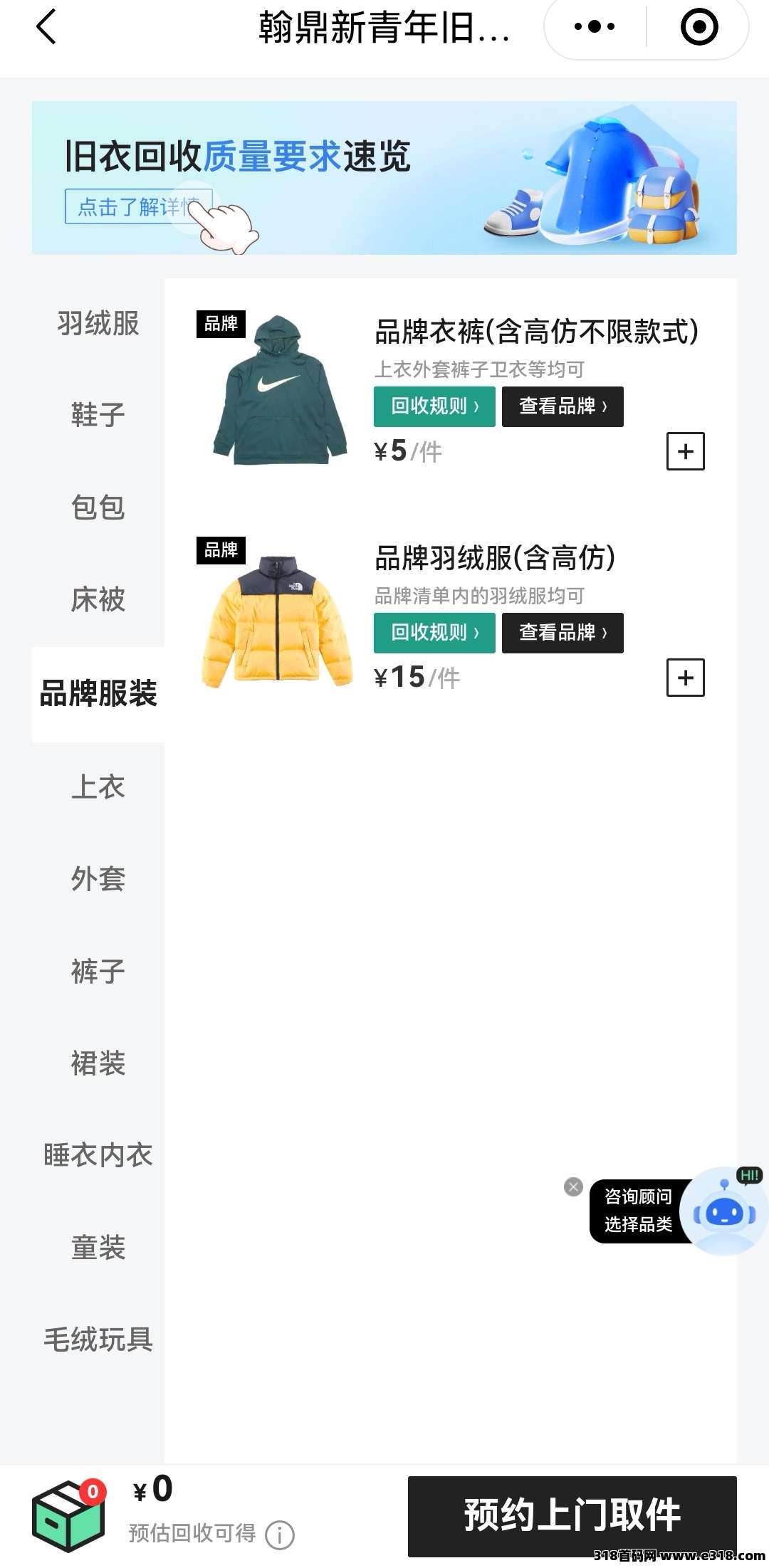Switch to the 床被 category
Image resolution: width=769 pixels, height=1568 pixels.
click(98, 600)
